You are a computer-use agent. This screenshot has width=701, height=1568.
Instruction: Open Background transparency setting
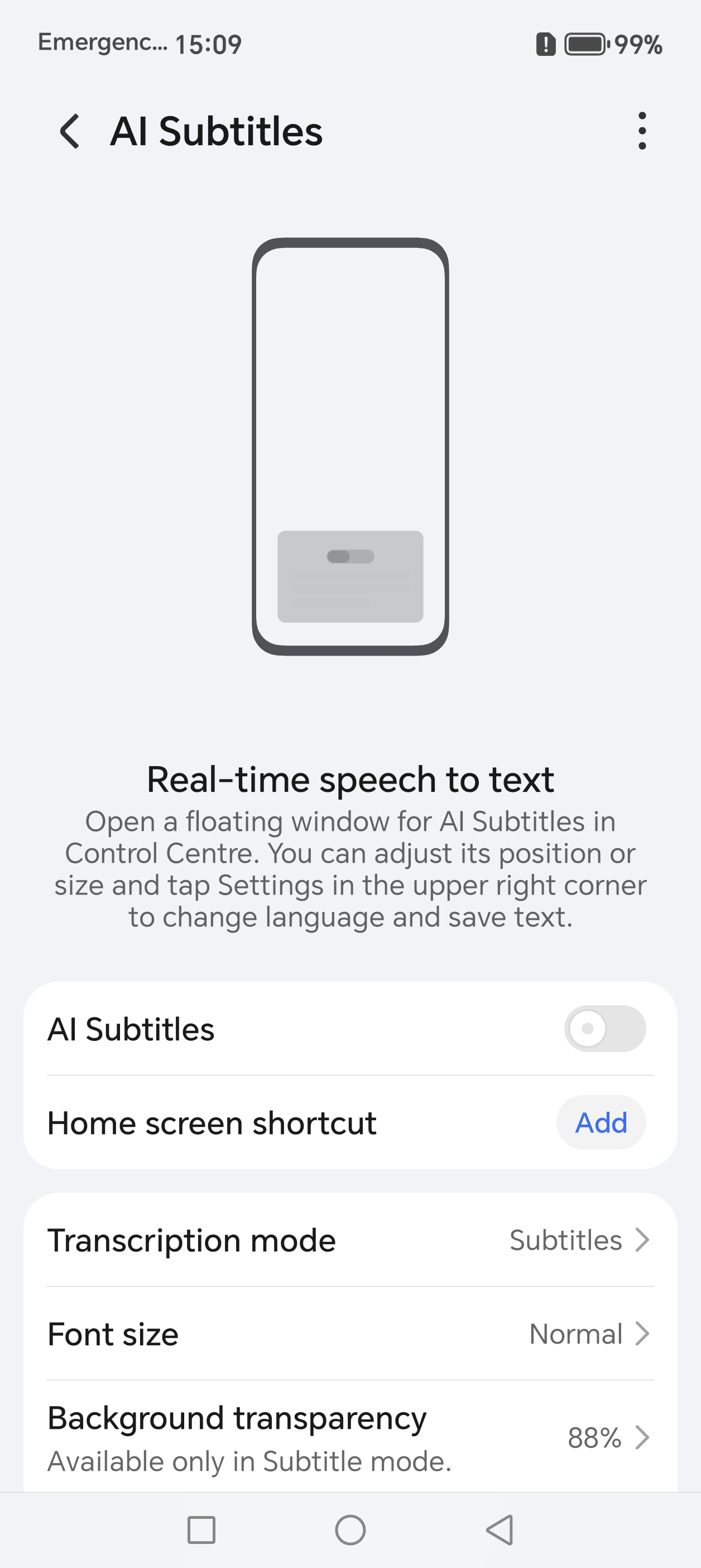point(350,1437)
